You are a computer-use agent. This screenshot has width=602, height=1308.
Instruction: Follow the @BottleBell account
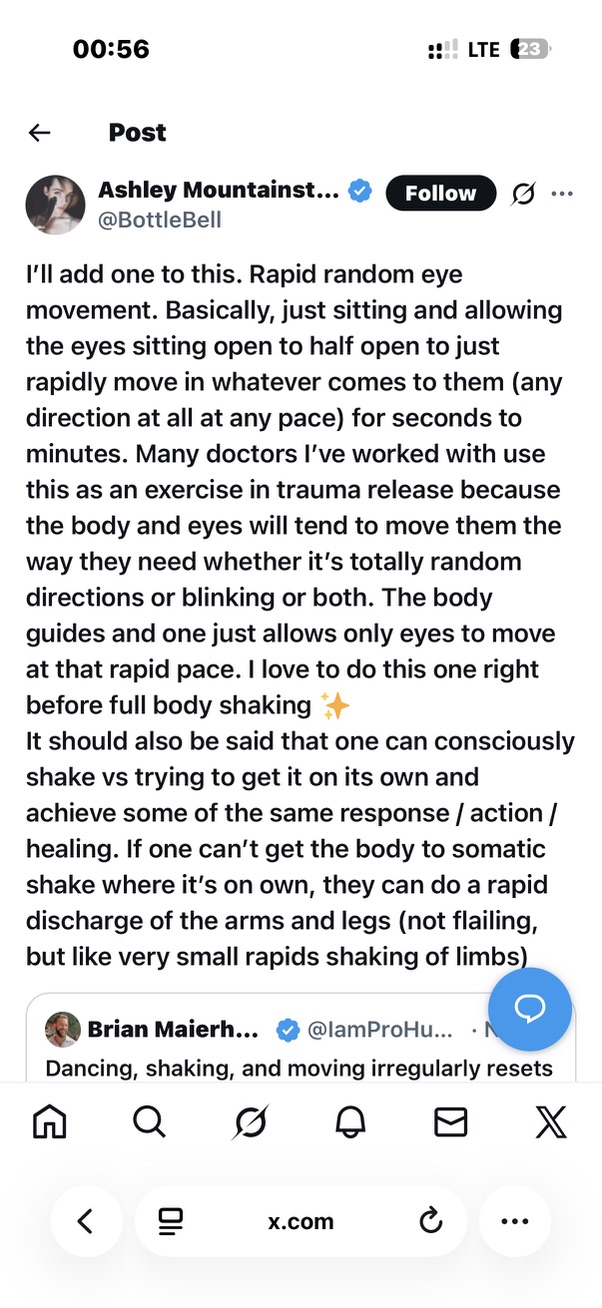(x=440, y=193)
